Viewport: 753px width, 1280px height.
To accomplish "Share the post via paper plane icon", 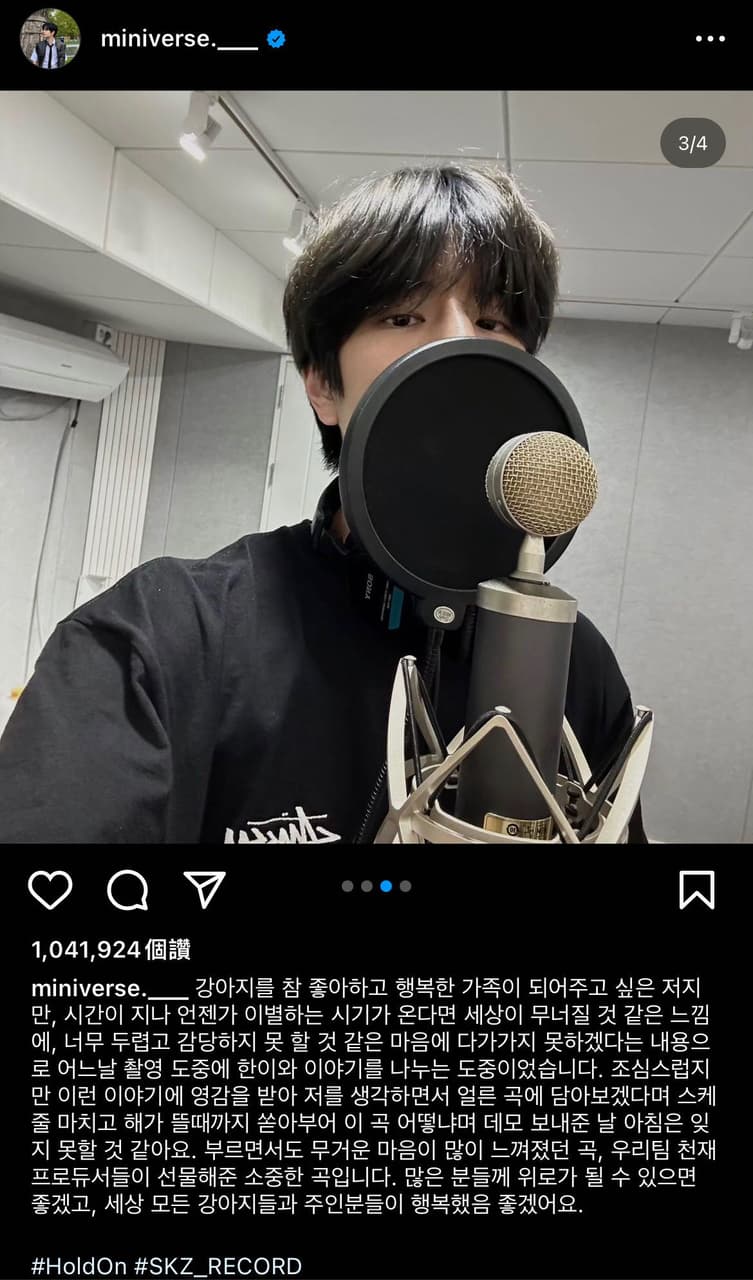I will pyautogui.click(x=205, y=889).
